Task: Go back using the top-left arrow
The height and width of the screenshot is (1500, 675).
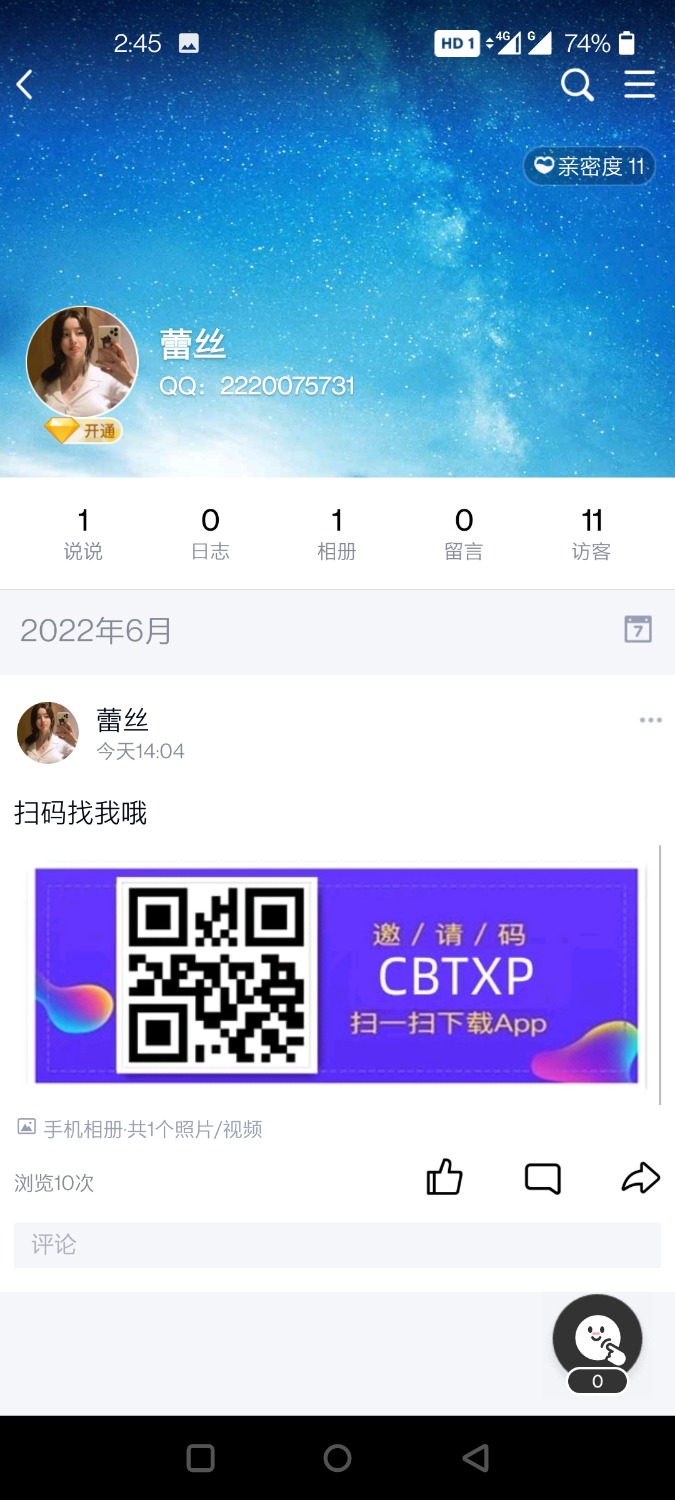Action: 25,85
